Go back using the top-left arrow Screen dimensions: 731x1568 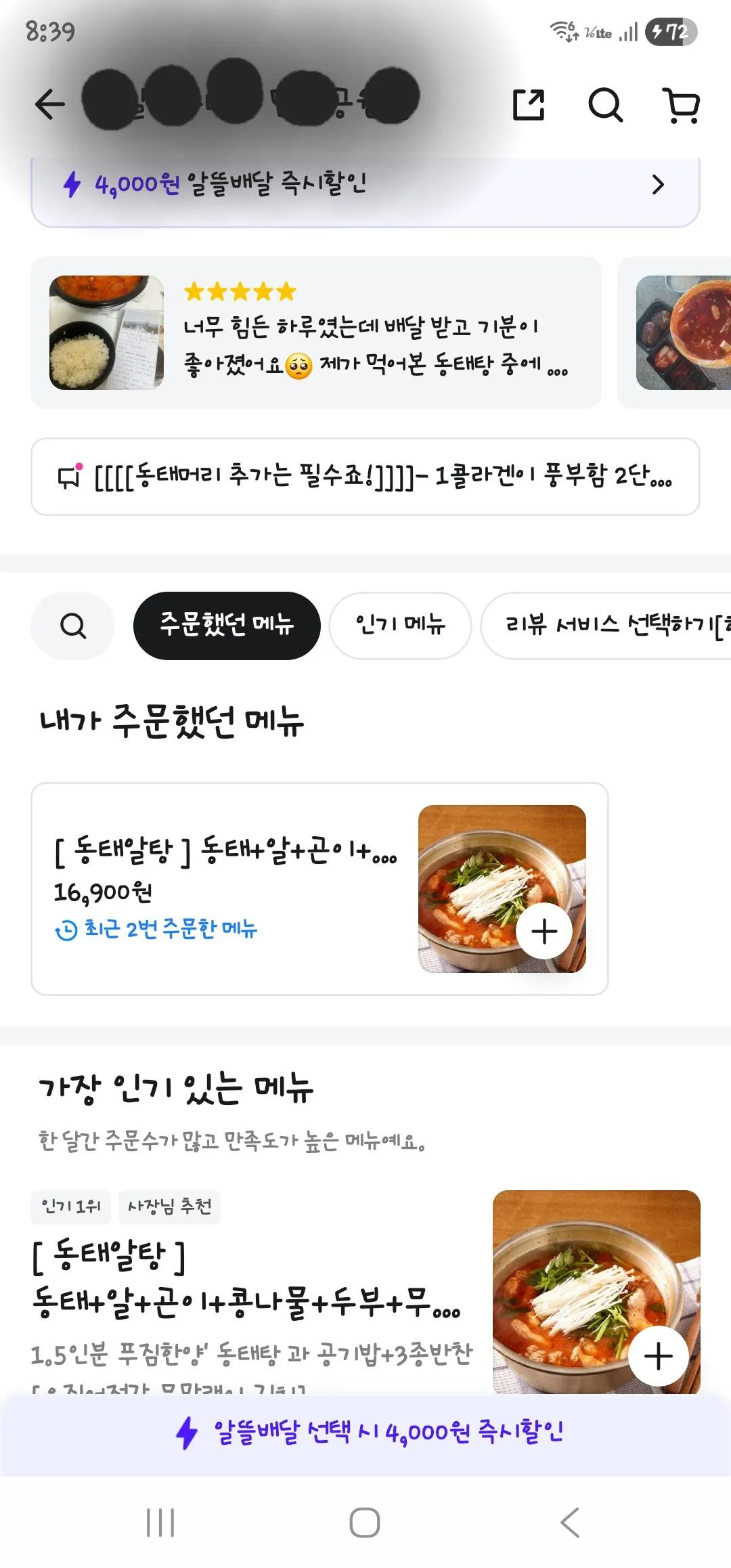click(x=50, y=105)
